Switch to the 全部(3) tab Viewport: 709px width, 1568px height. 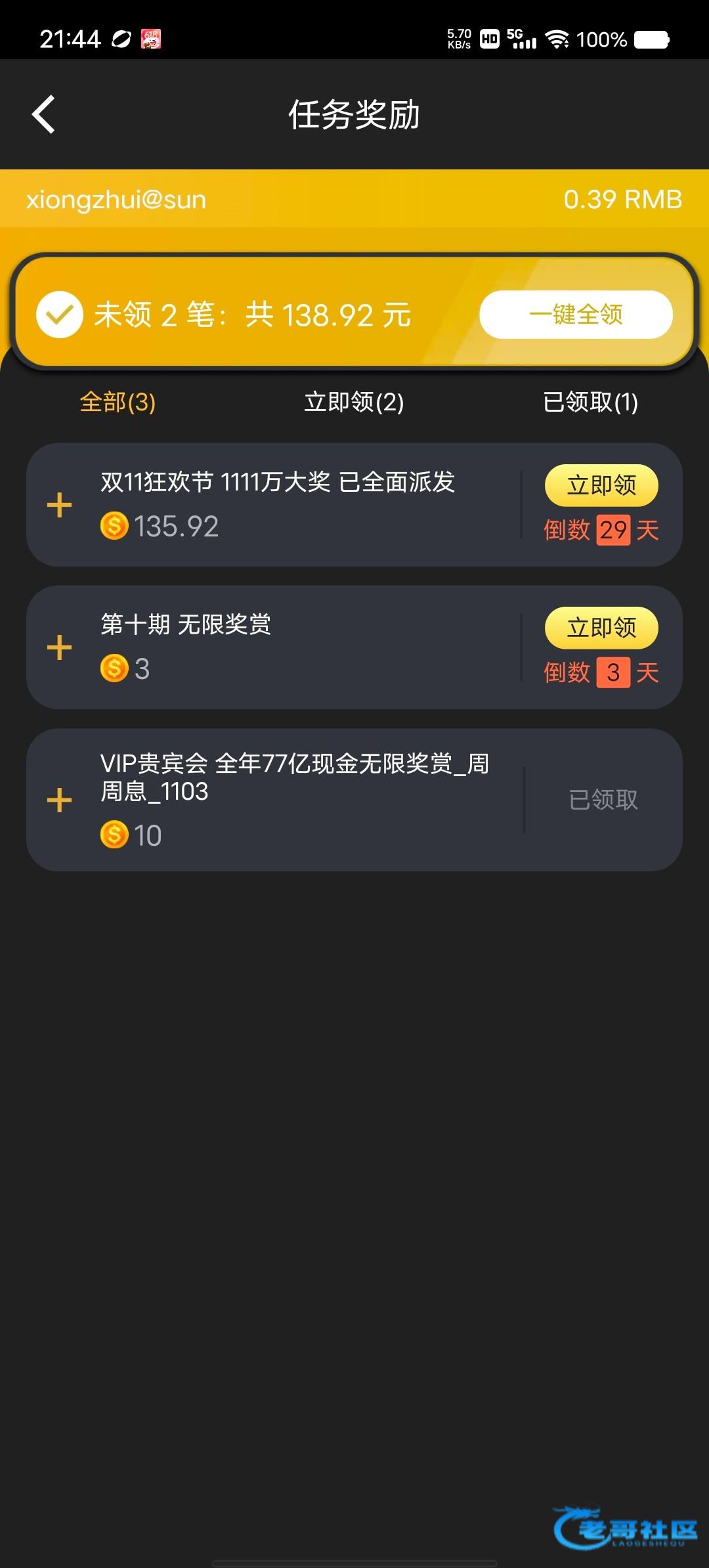pos(118,402)
